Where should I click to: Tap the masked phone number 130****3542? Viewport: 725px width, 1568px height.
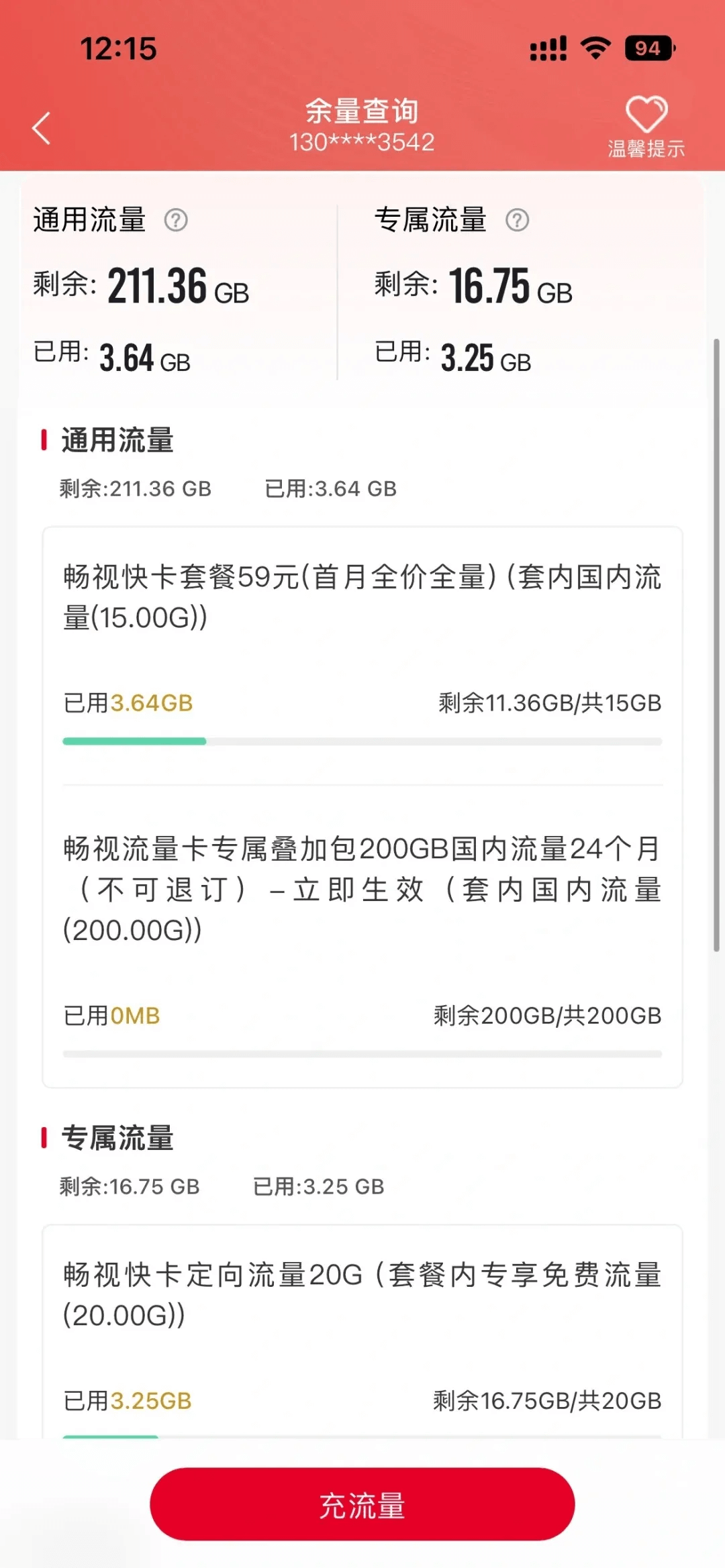tap(362, 141)
